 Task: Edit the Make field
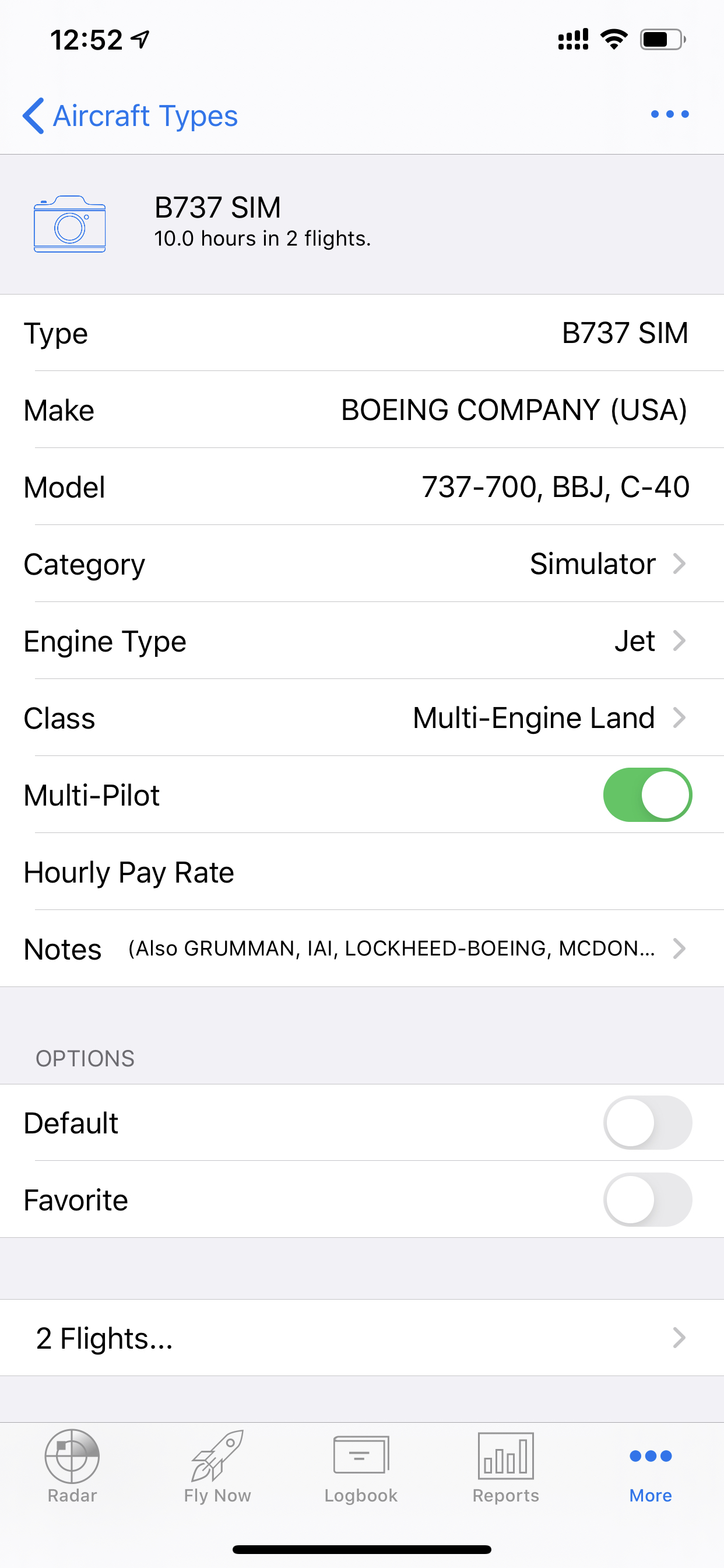(362, 409)
